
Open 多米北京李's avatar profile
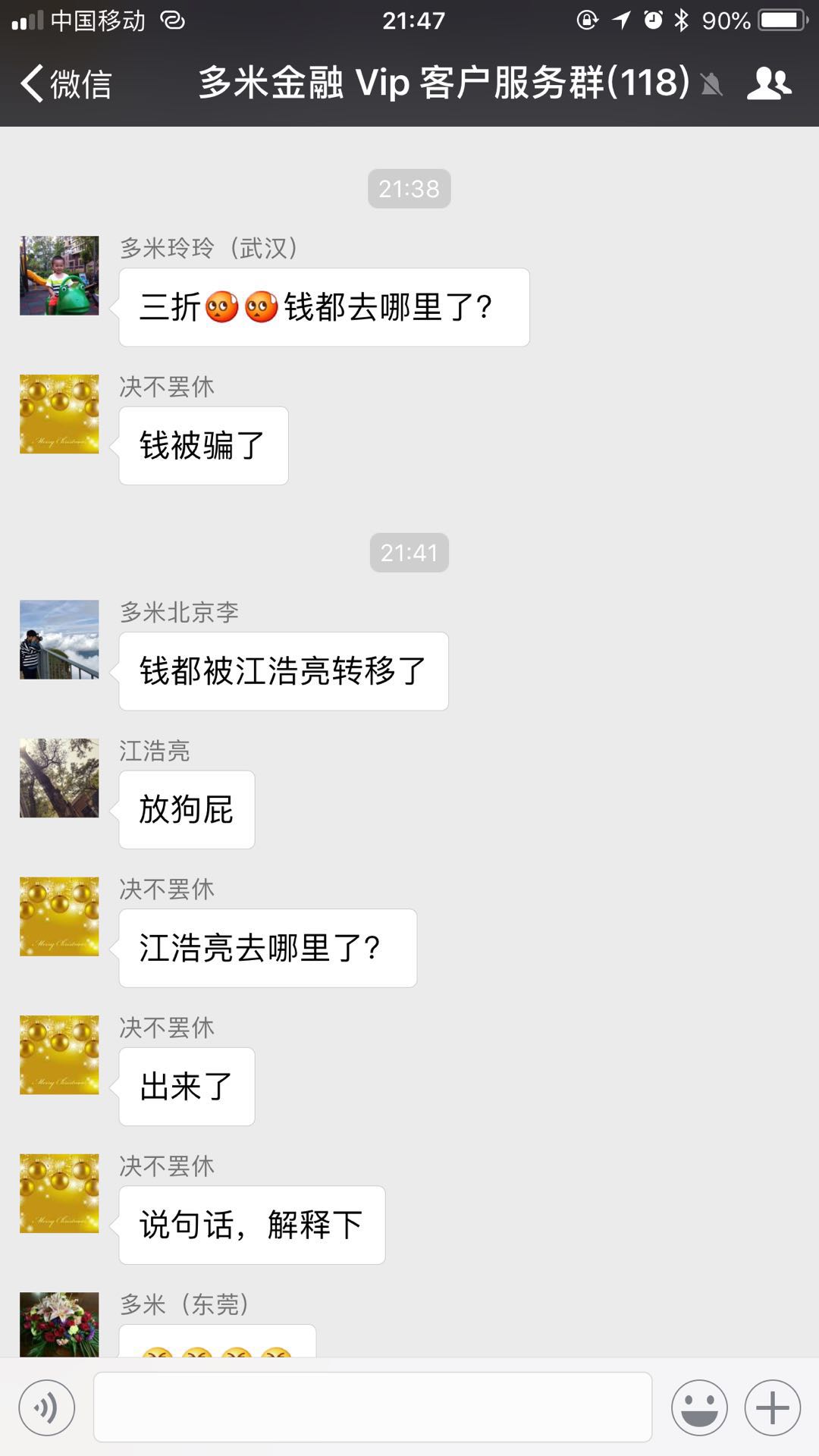[59, 639]
